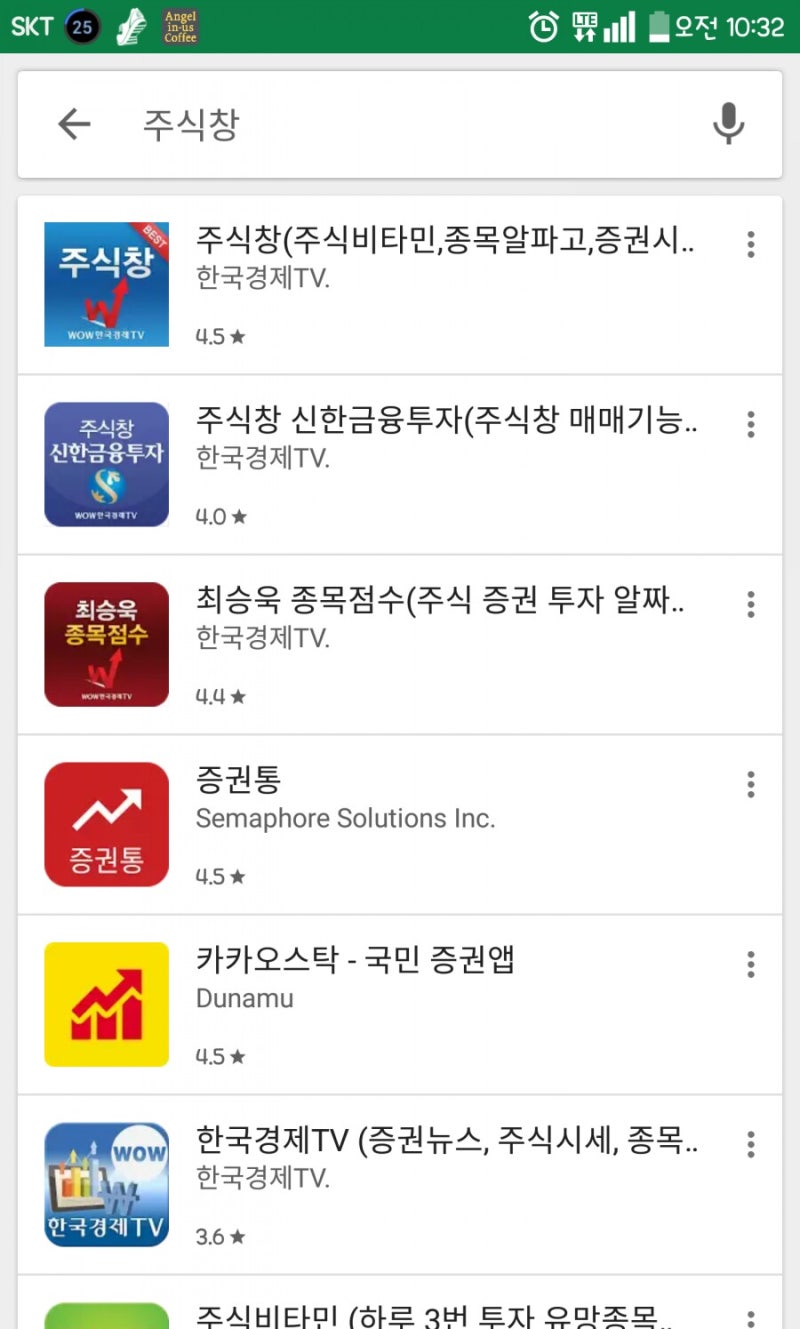Open overflow menu for 증권통 result

[749, 785]
